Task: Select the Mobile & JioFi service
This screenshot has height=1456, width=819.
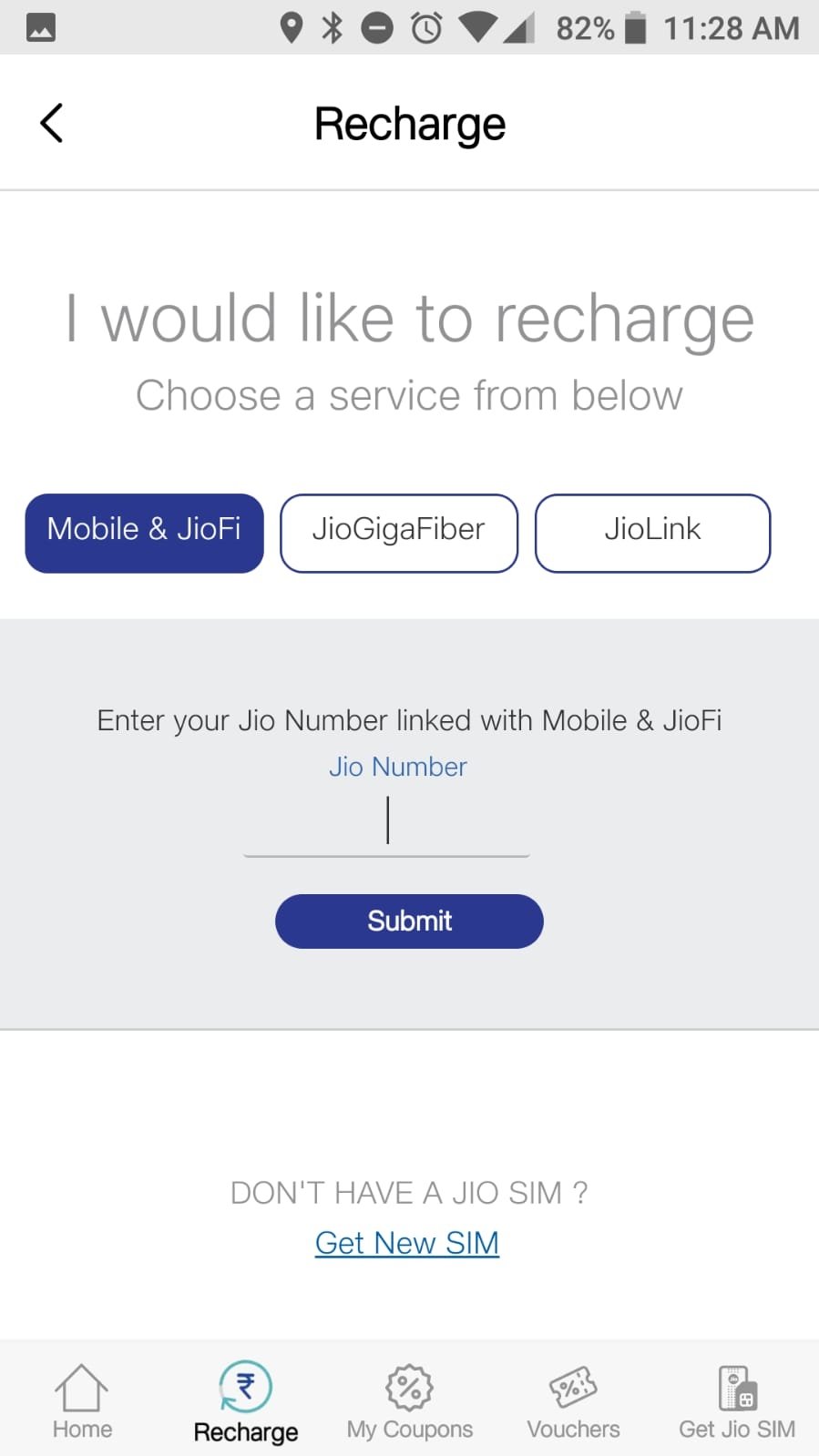Action: coord(144,533)
